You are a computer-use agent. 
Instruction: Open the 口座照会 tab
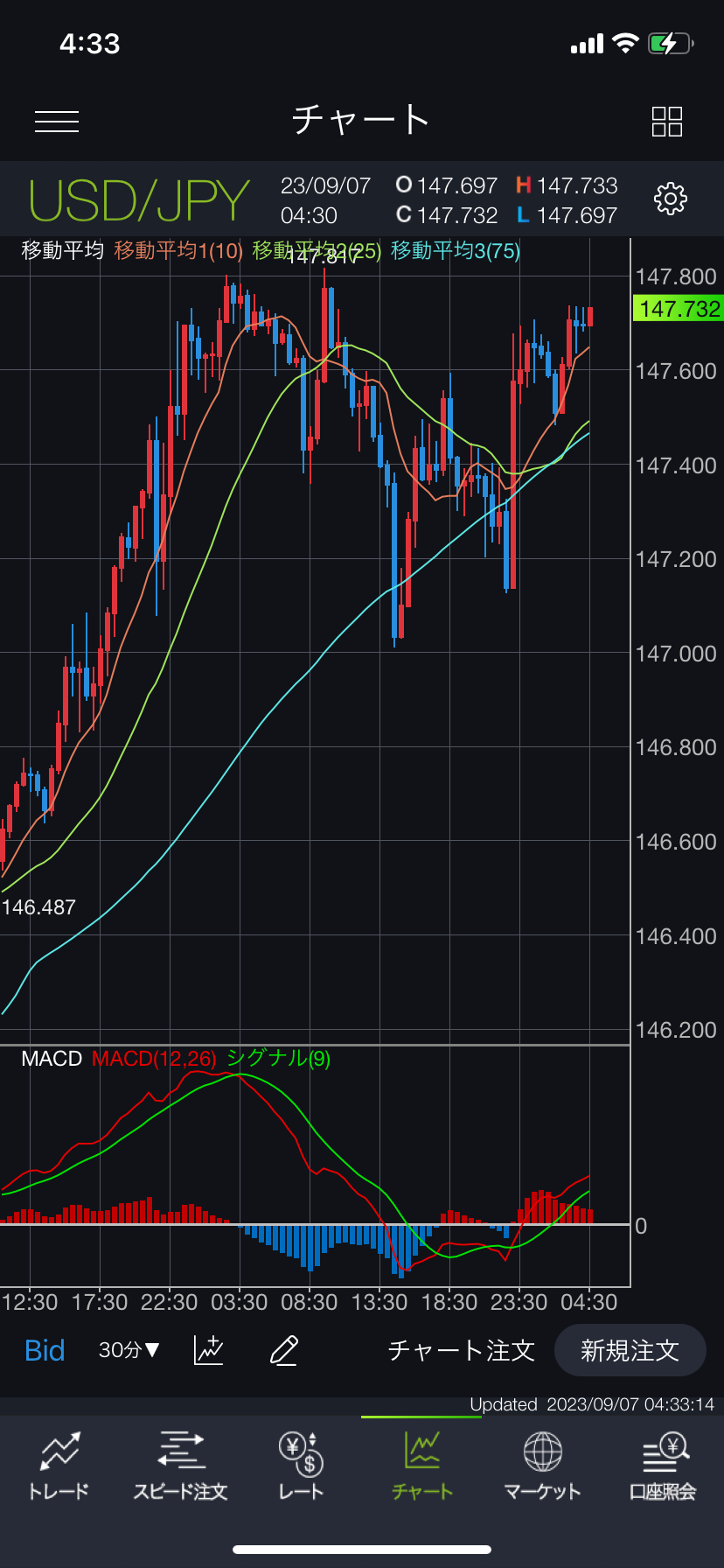click(663, 1466)
